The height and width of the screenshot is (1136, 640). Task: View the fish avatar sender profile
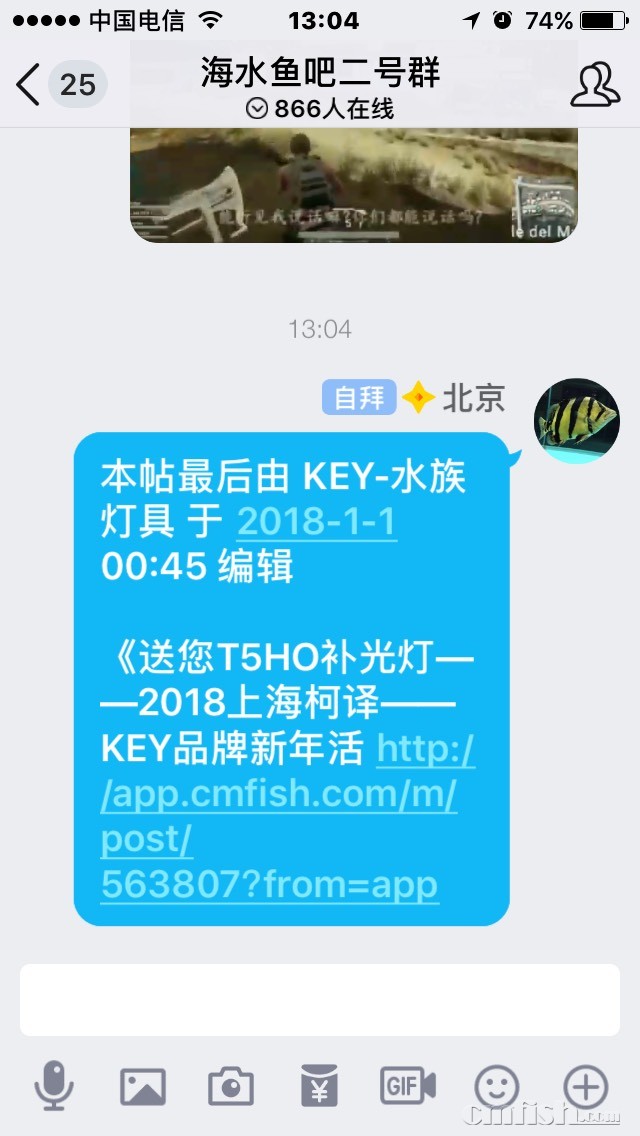(576, 421)
